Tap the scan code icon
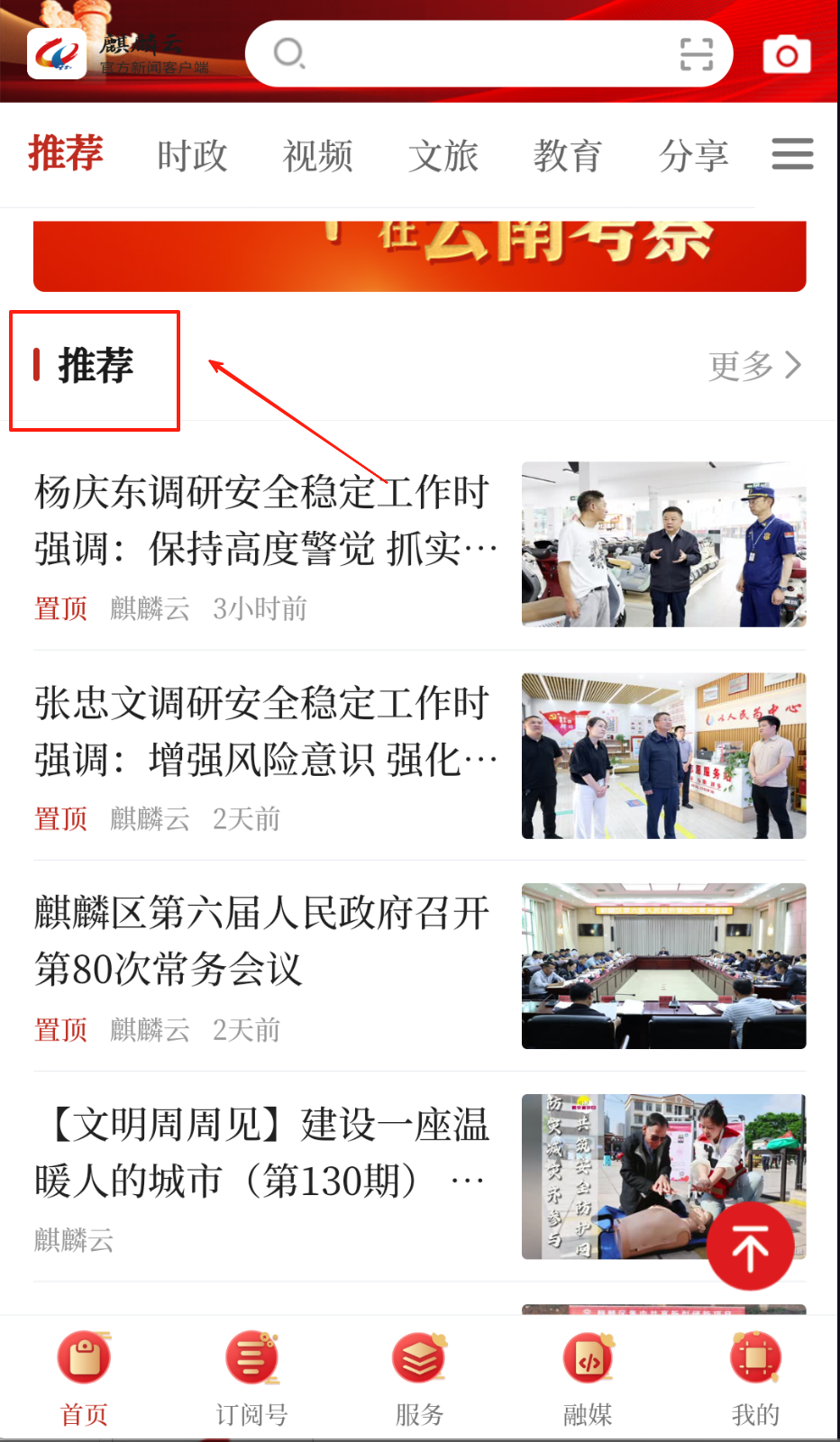The height and width of the screenshot is (1442, 840). coord(696,54)
